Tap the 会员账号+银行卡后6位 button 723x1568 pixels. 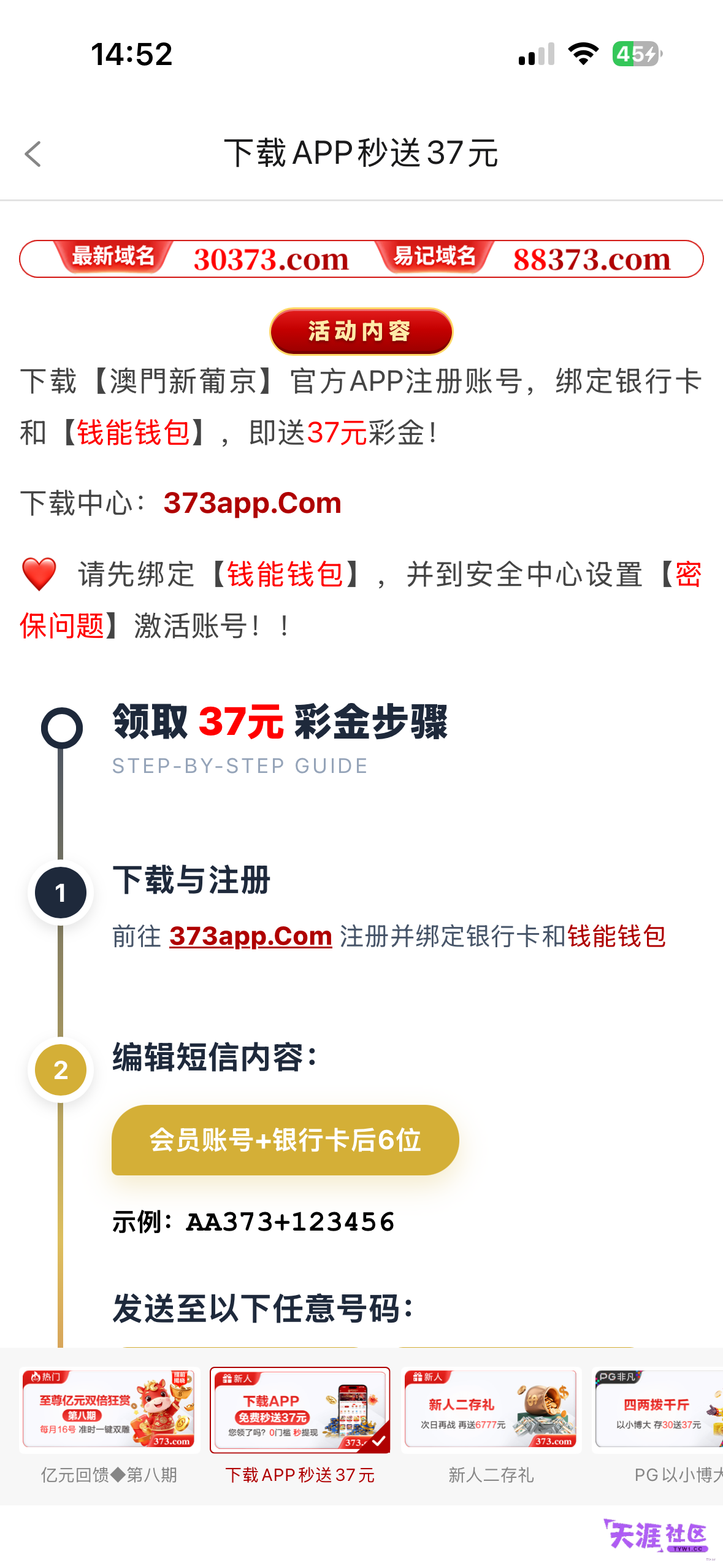click(x=285, y=1140)
